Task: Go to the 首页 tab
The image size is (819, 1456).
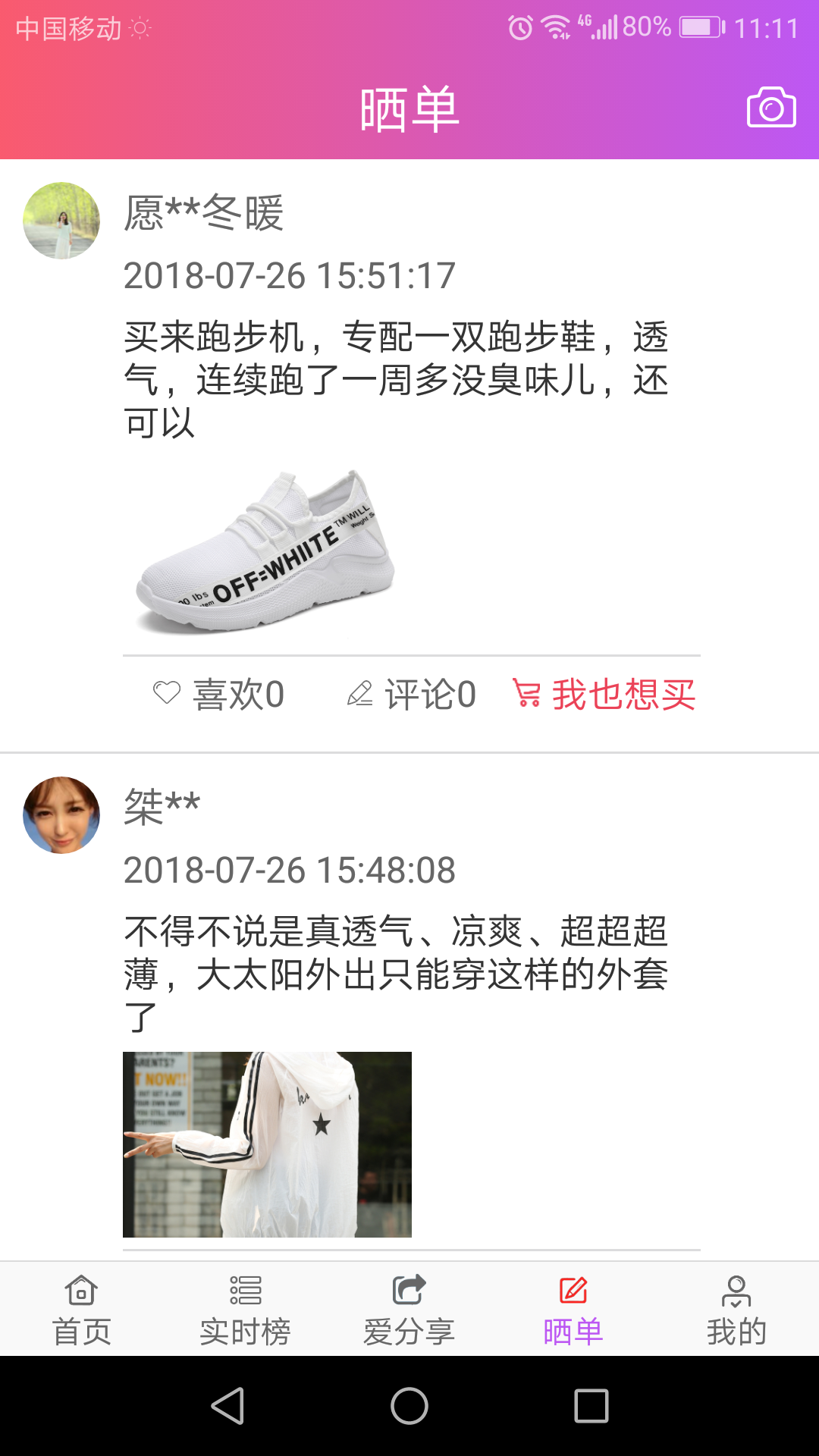Action: click(x=82, y=1310)
